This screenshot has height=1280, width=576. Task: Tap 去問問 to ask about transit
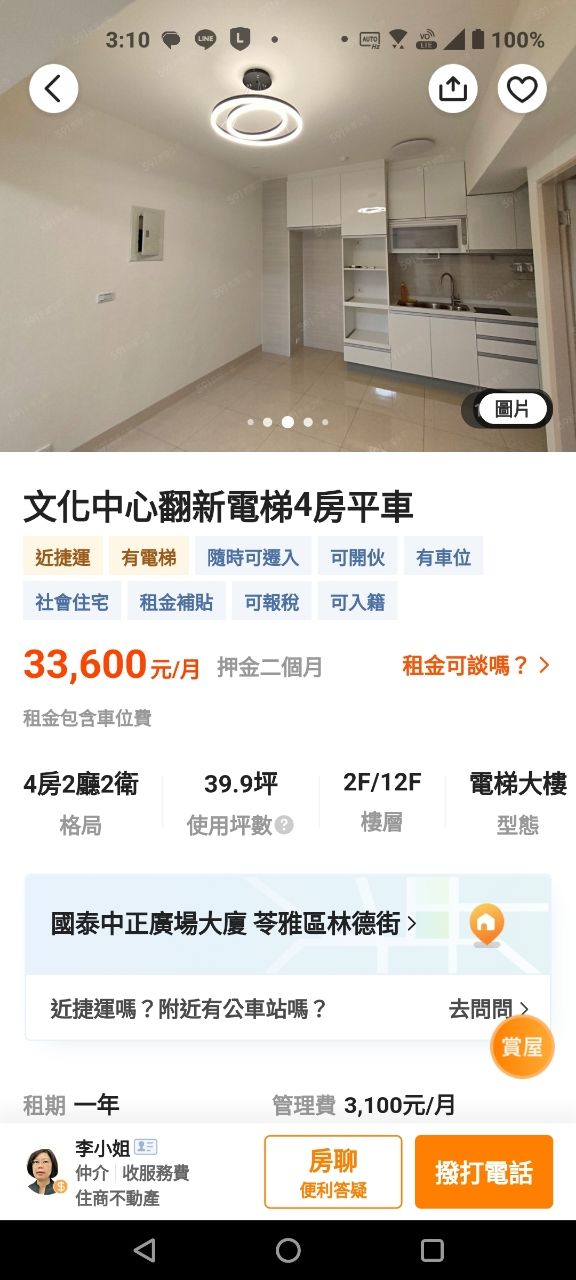[488, 1009]
